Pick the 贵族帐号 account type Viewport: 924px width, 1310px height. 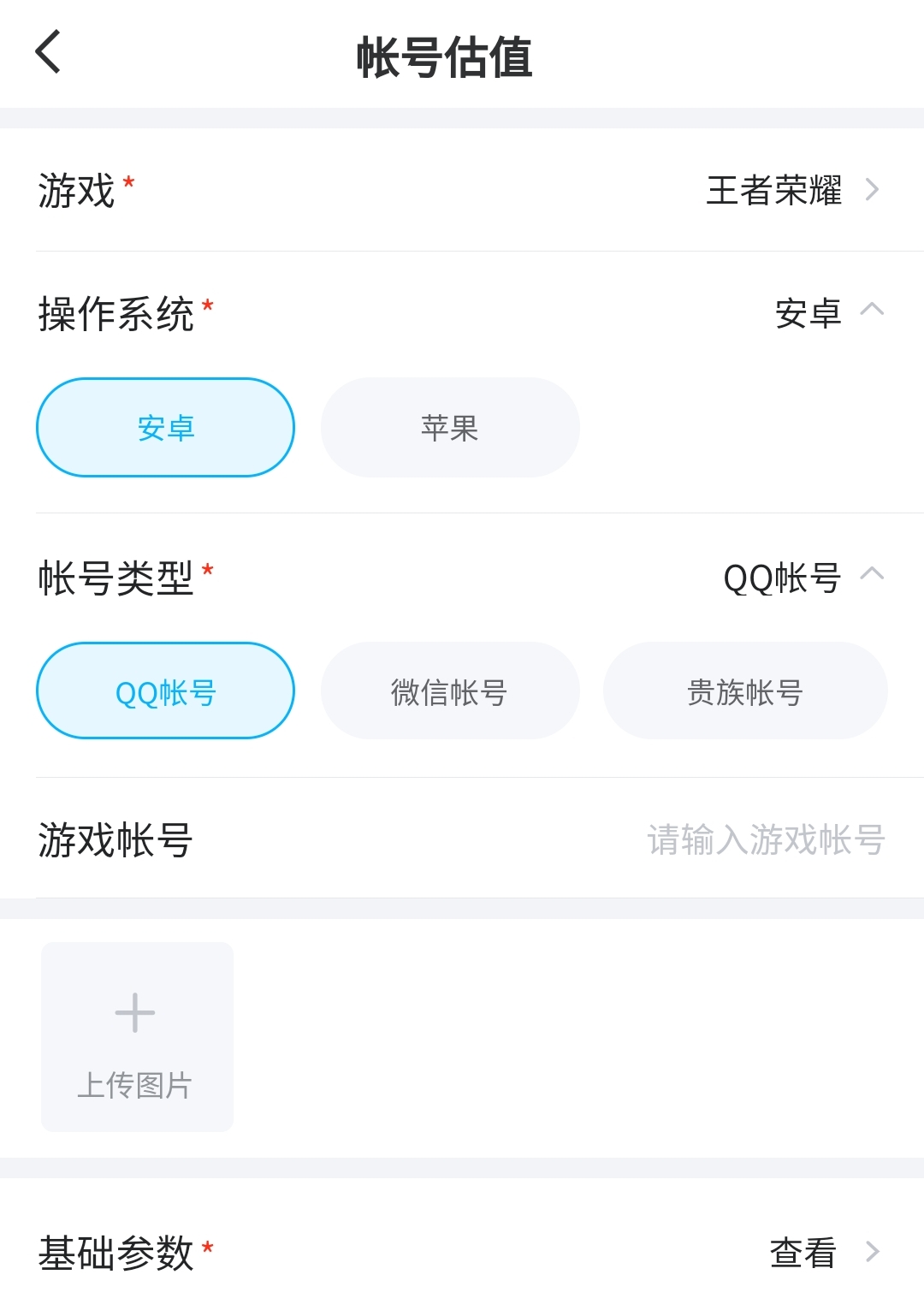[x=745, y=691]
